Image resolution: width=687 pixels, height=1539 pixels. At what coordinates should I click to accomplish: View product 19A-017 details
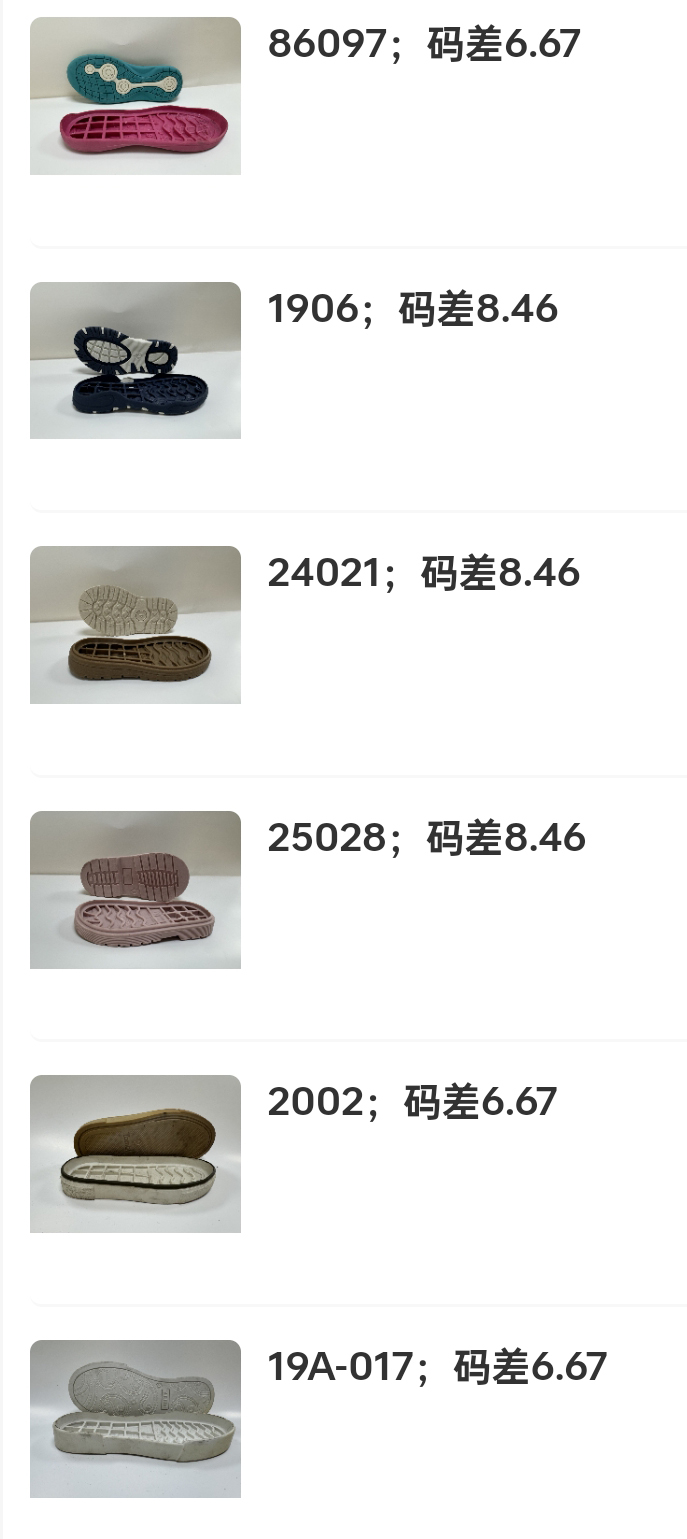point(436,1367)
